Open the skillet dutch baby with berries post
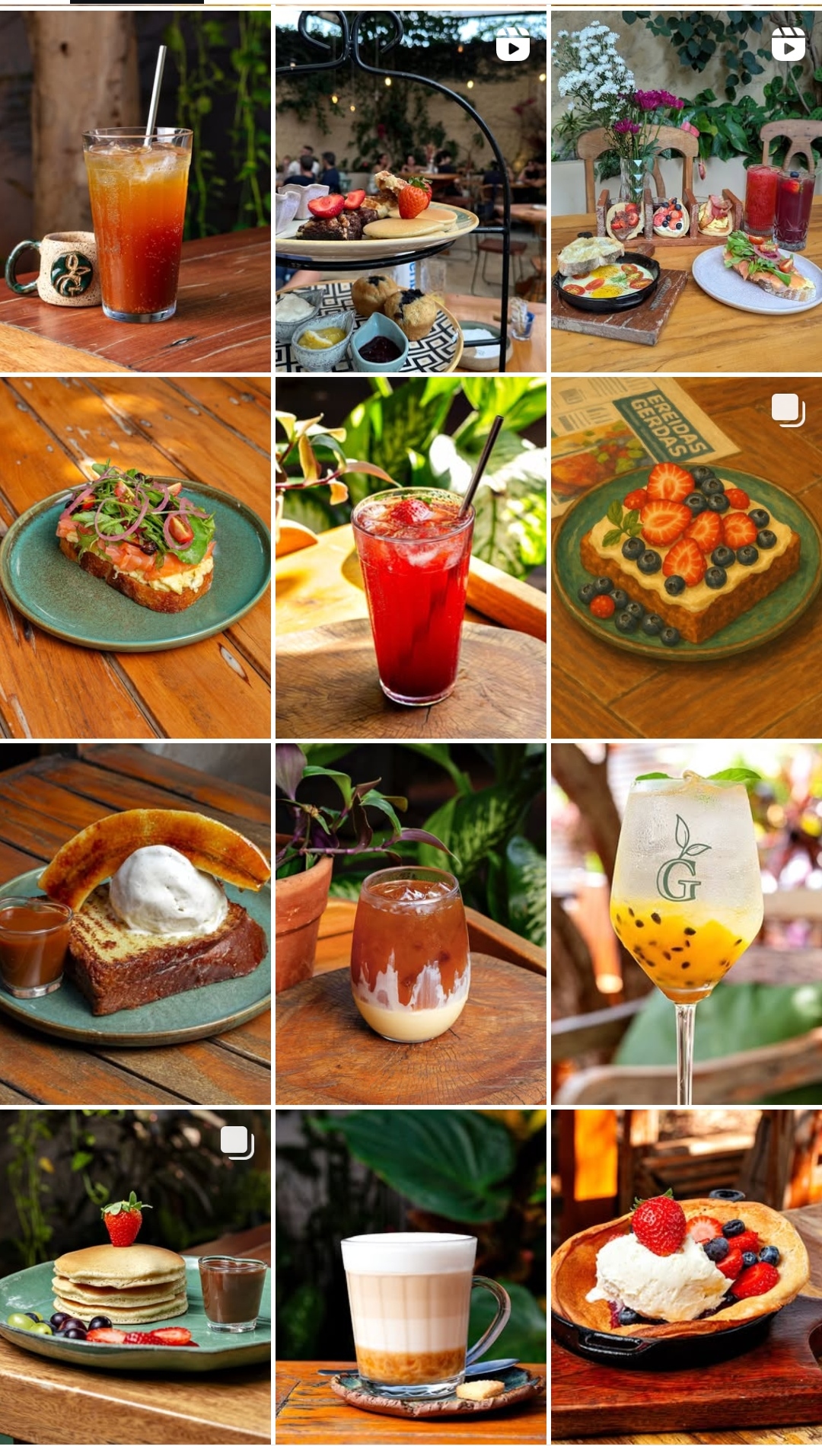 coord(687,1276)
